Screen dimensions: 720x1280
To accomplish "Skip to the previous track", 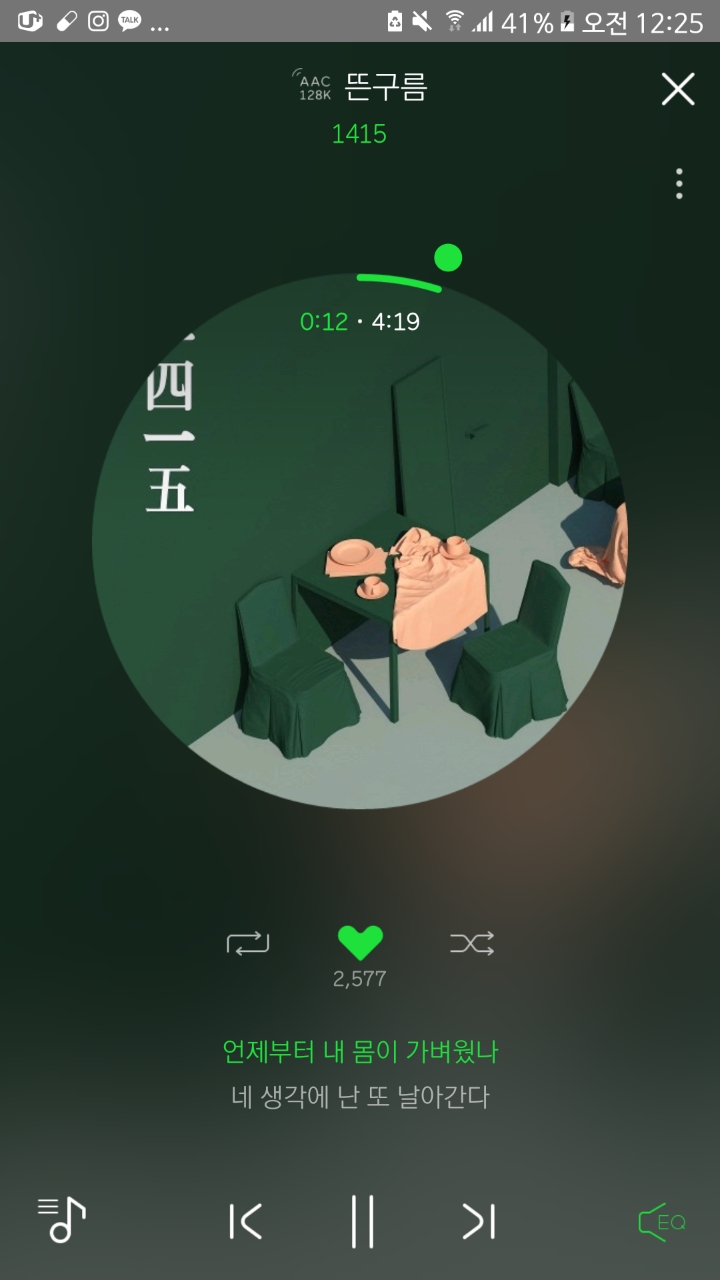I will tap(245, 1221).
